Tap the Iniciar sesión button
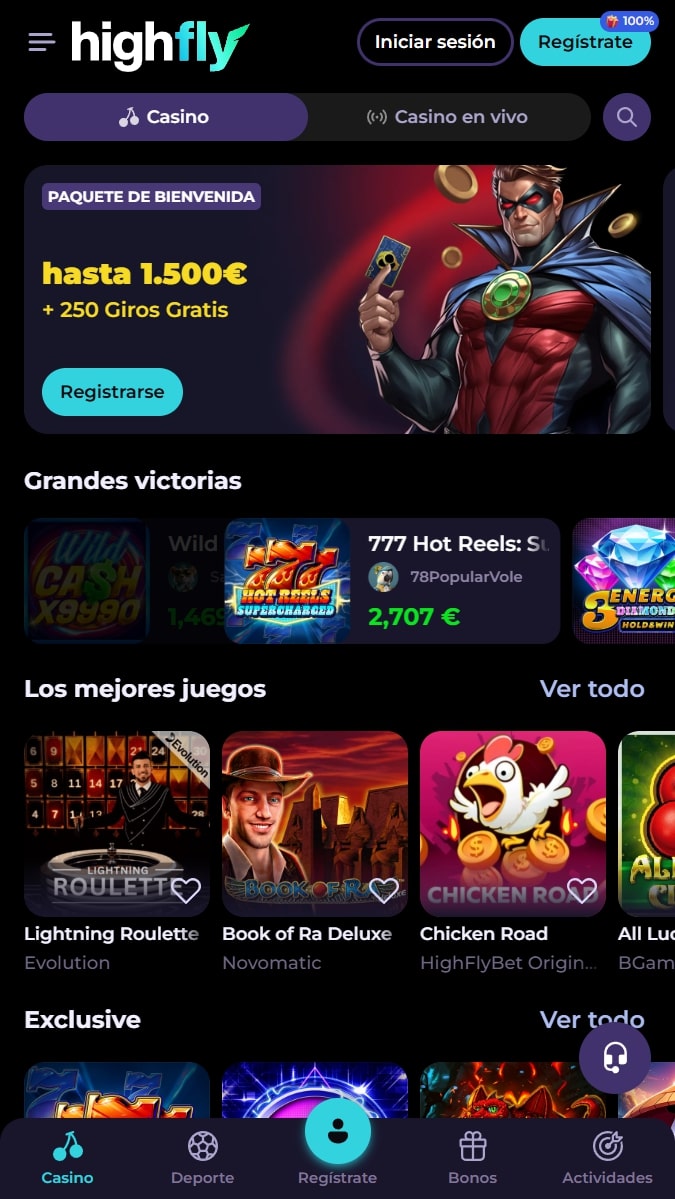This screenshot has width=675, height=1199. click(x=435, y=42)
